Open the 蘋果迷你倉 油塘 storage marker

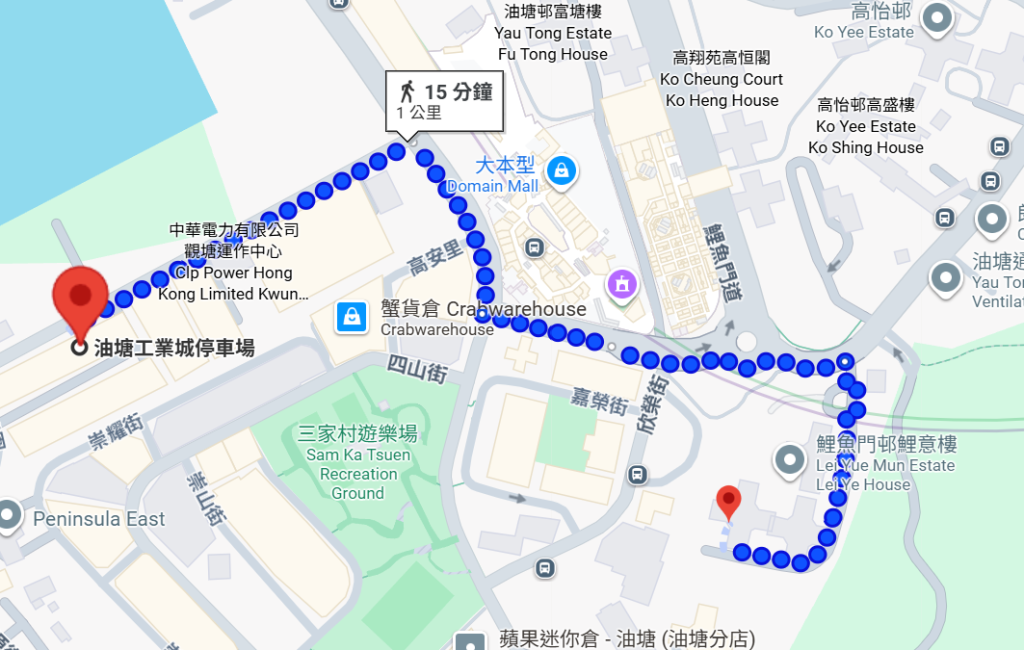(x=469, y=642)
